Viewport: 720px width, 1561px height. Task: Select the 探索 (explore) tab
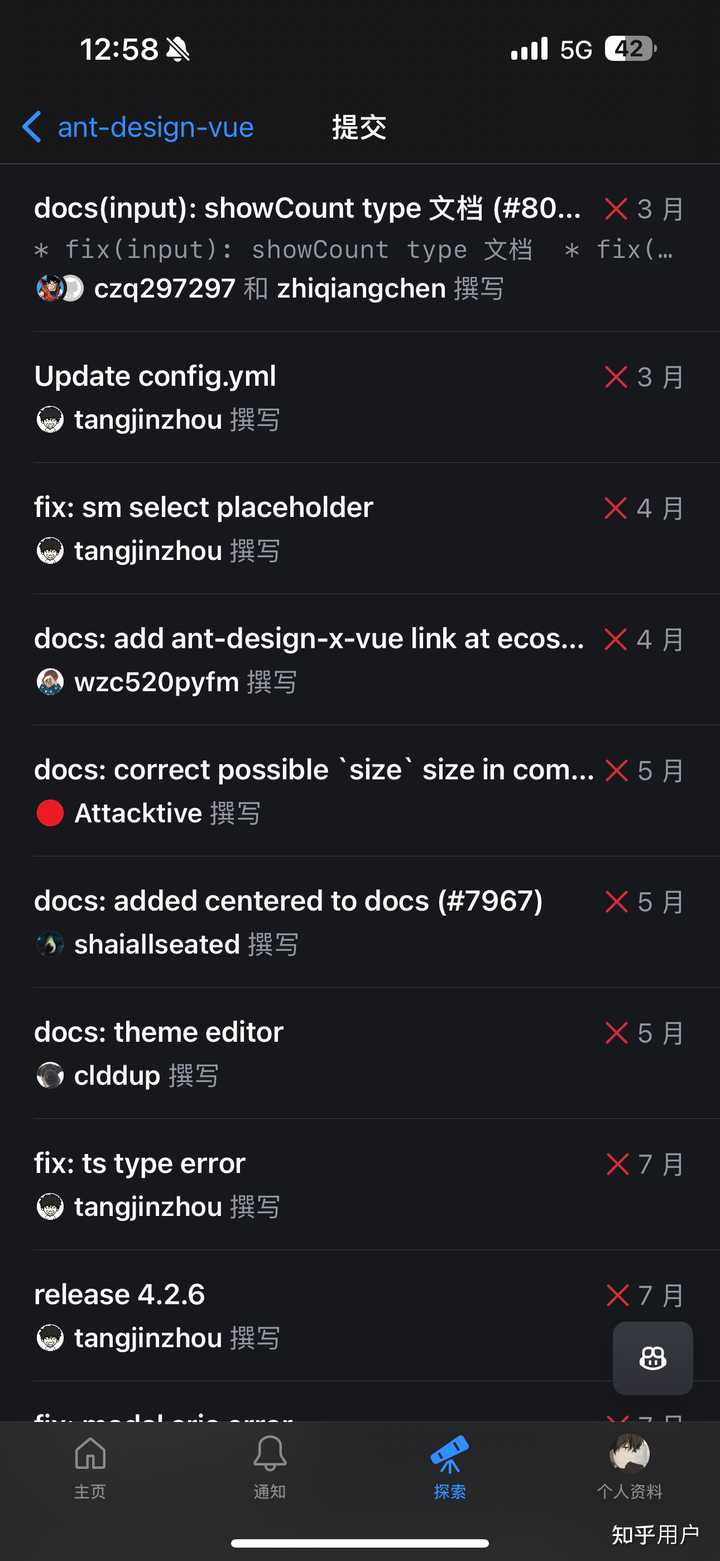coord(449,1466)
